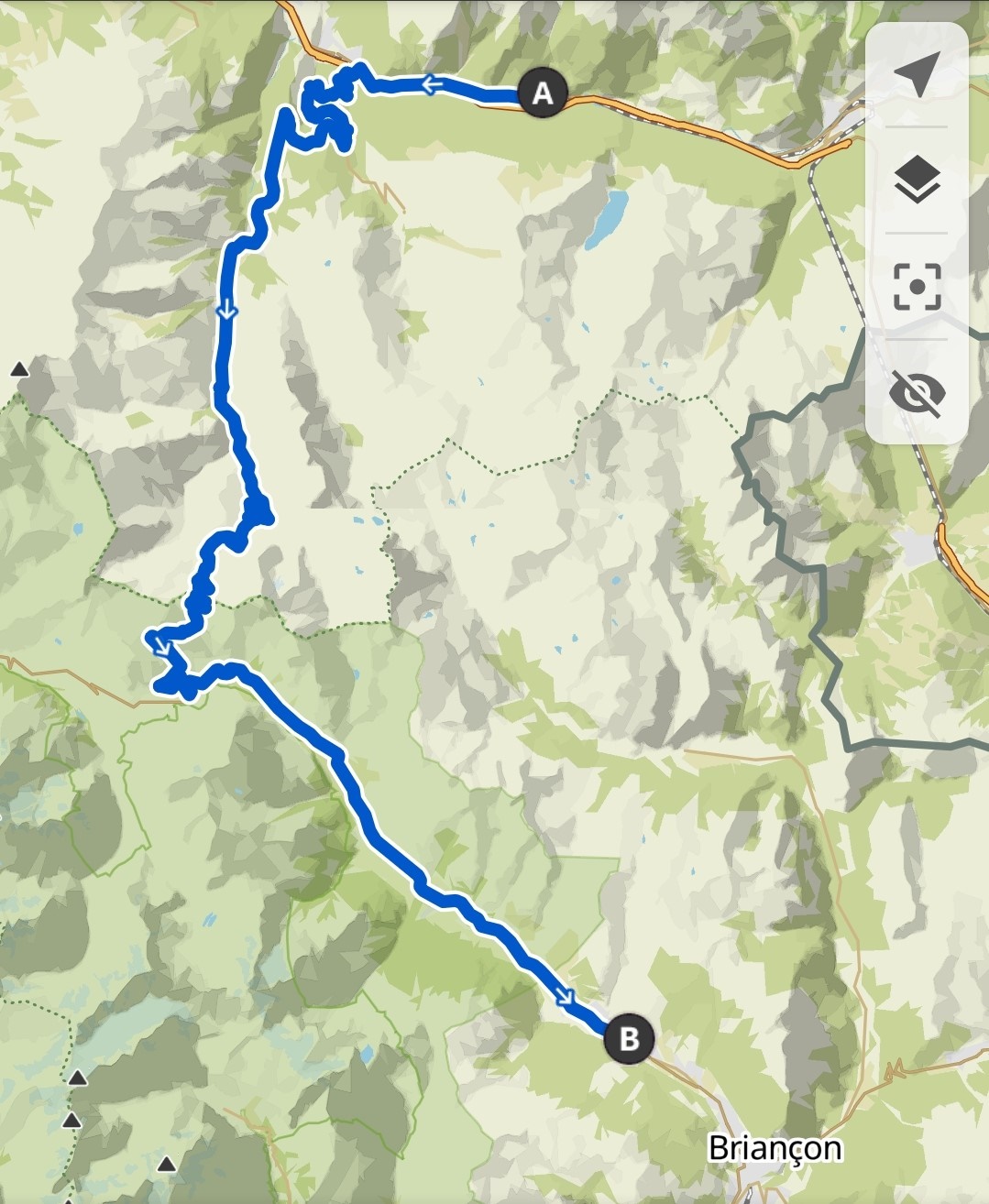This screenshot has height=1204, width=989.
Task: Tap the destination waypoint marker B
Action: click(629, 1039)
